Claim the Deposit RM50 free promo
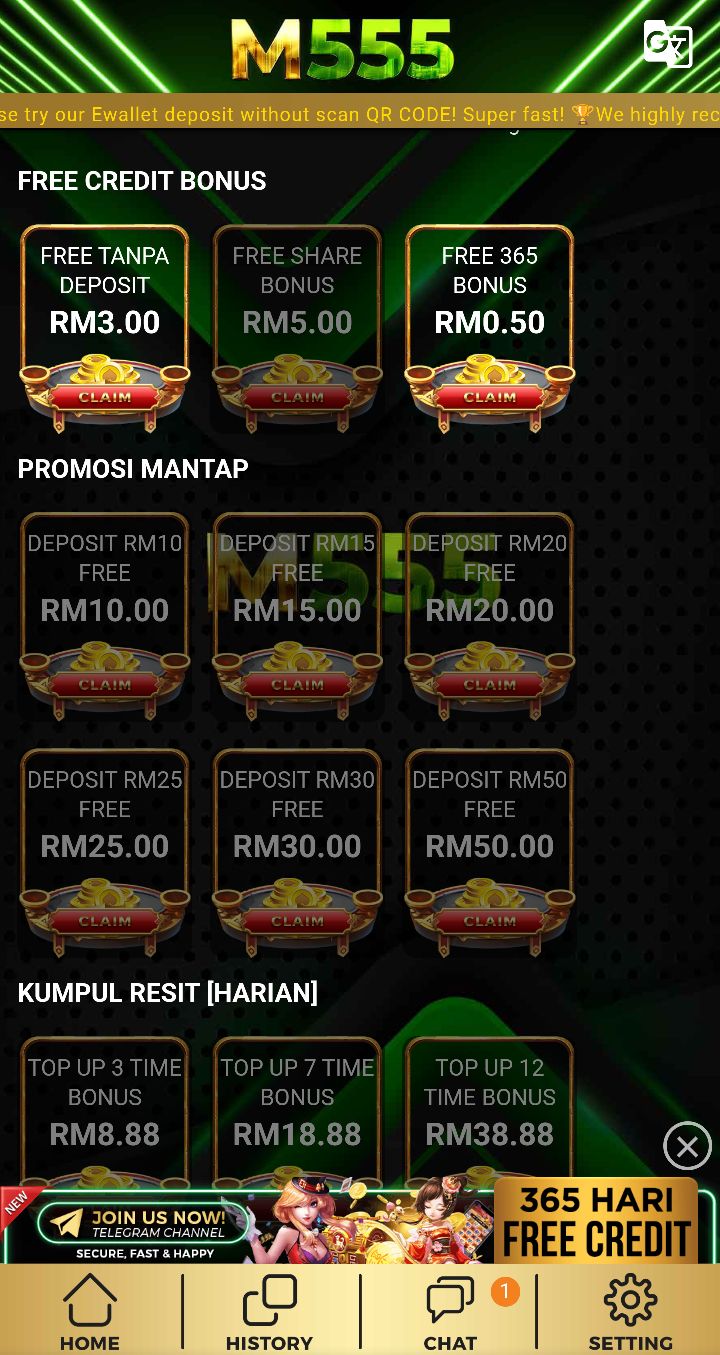720x1355 pixels. 490,921
